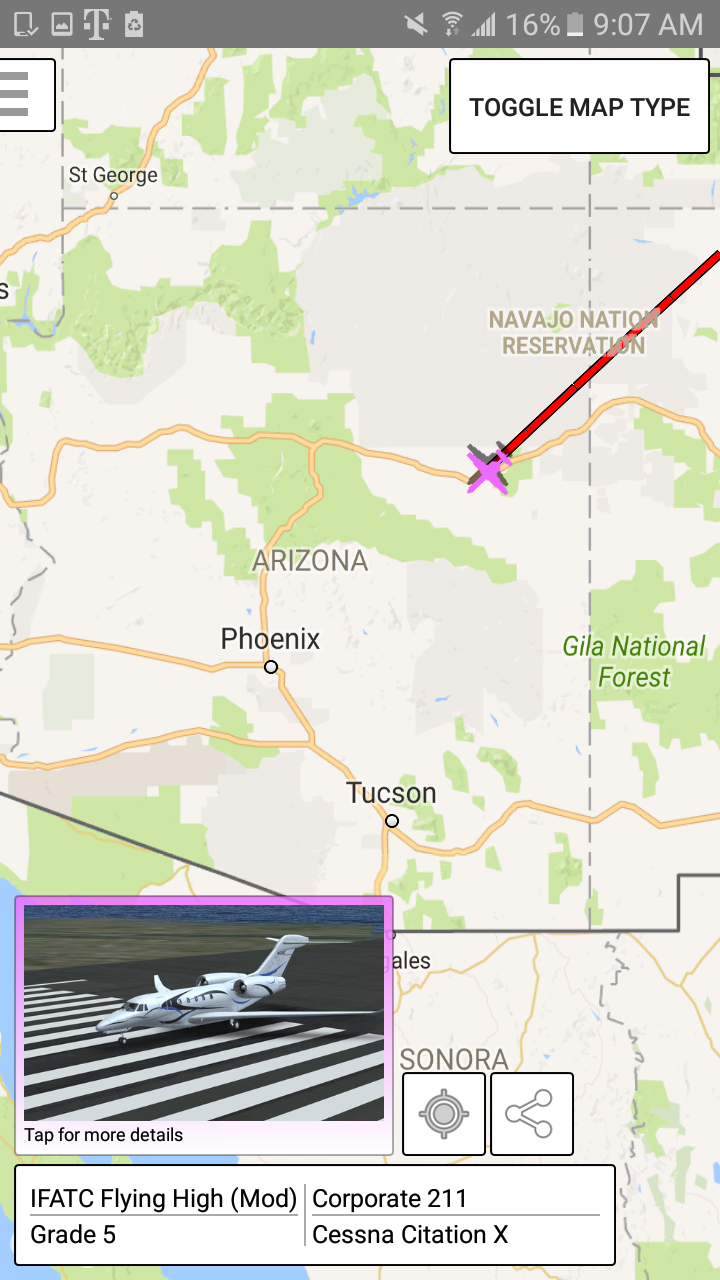Open the IFATC Flying High flight info panel
This screenshot has width=720, height=1280.
(x=314, y=1215)
